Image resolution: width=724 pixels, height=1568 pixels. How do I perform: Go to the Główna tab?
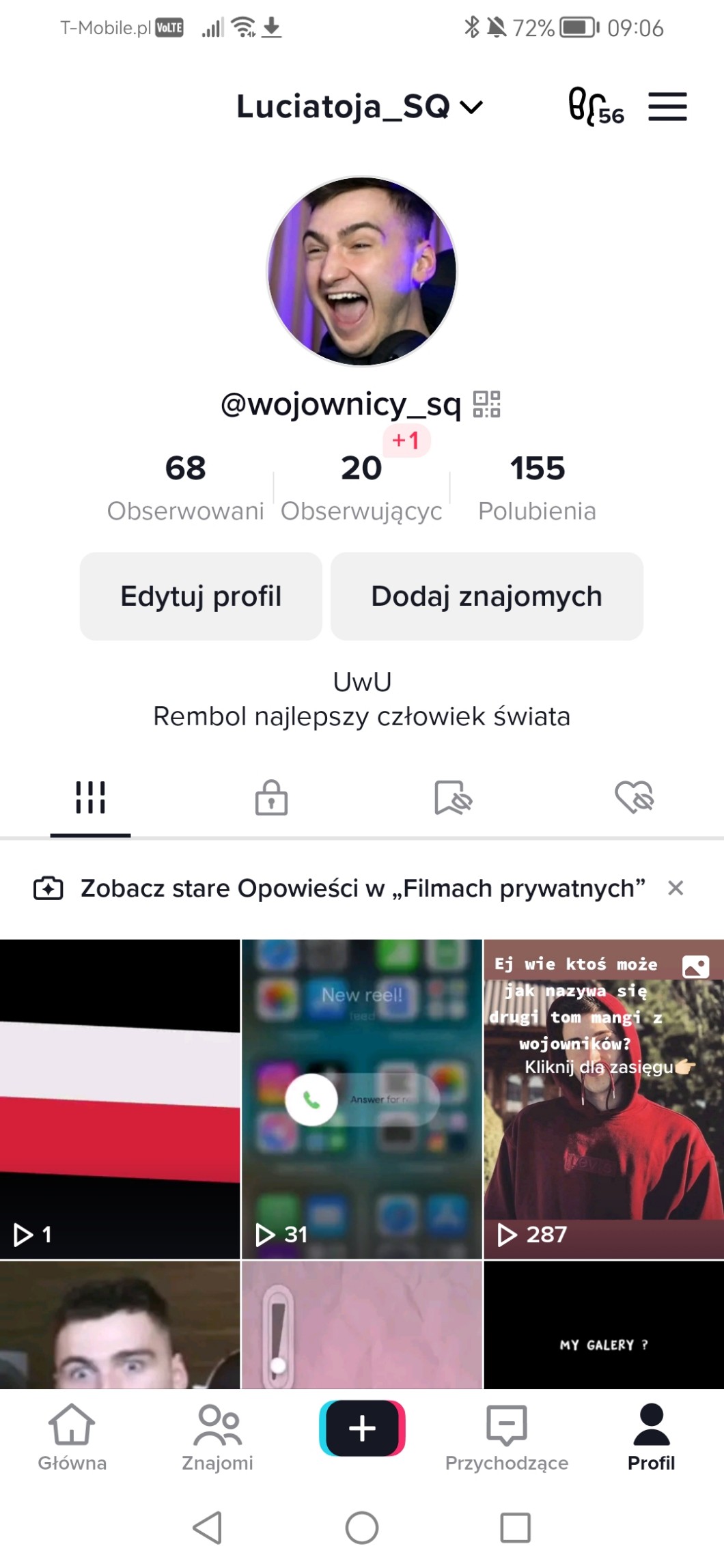72,1437
